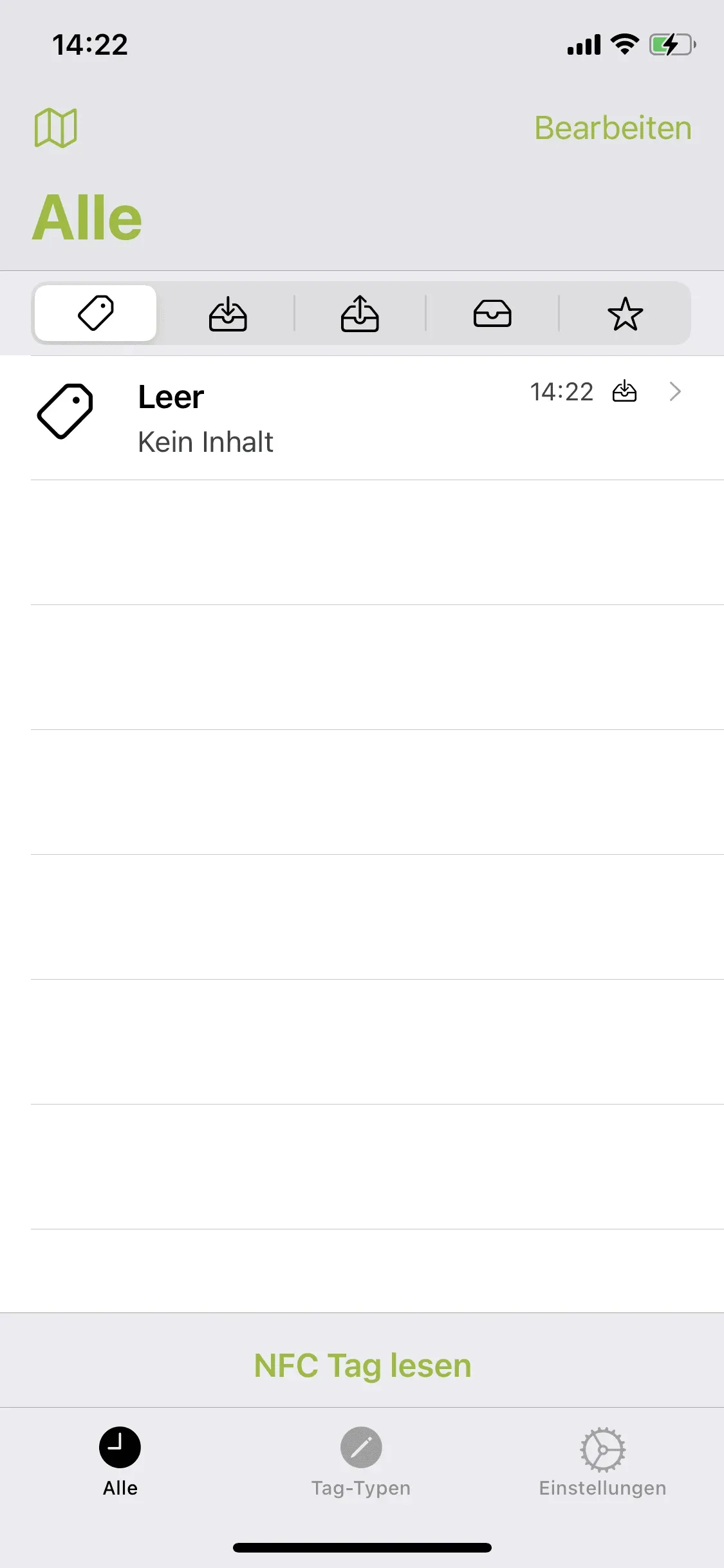Switch to the read tags filter
Screen dimensions: 724x1568
pos(228,313)
